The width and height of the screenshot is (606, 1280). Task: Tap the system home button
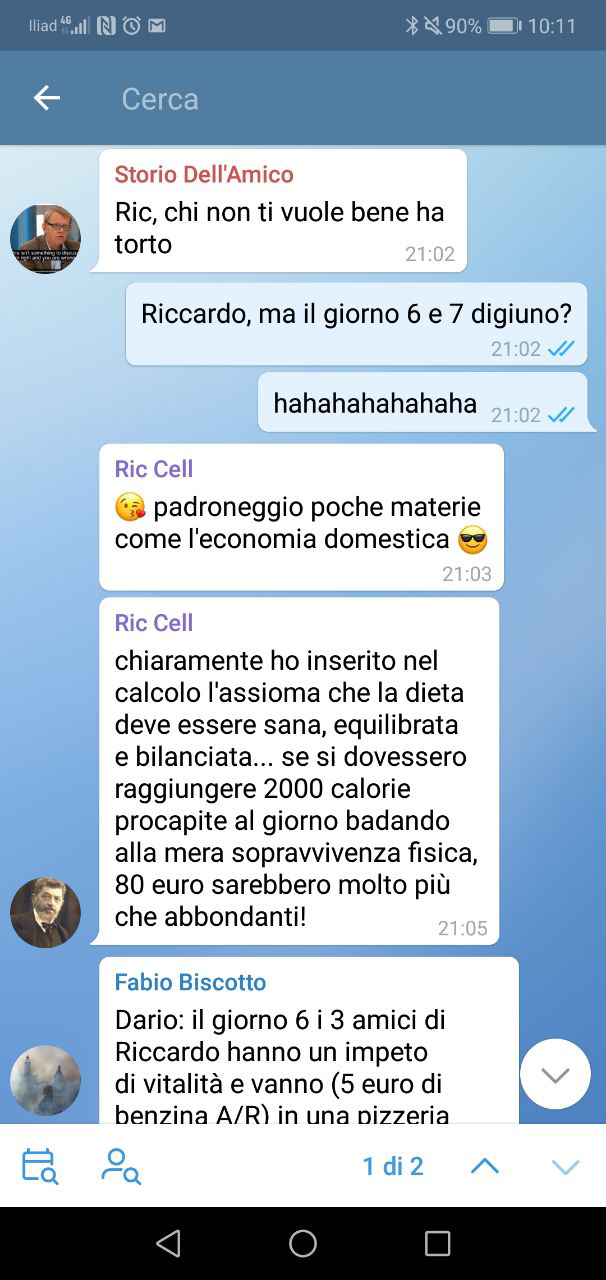303,1243
